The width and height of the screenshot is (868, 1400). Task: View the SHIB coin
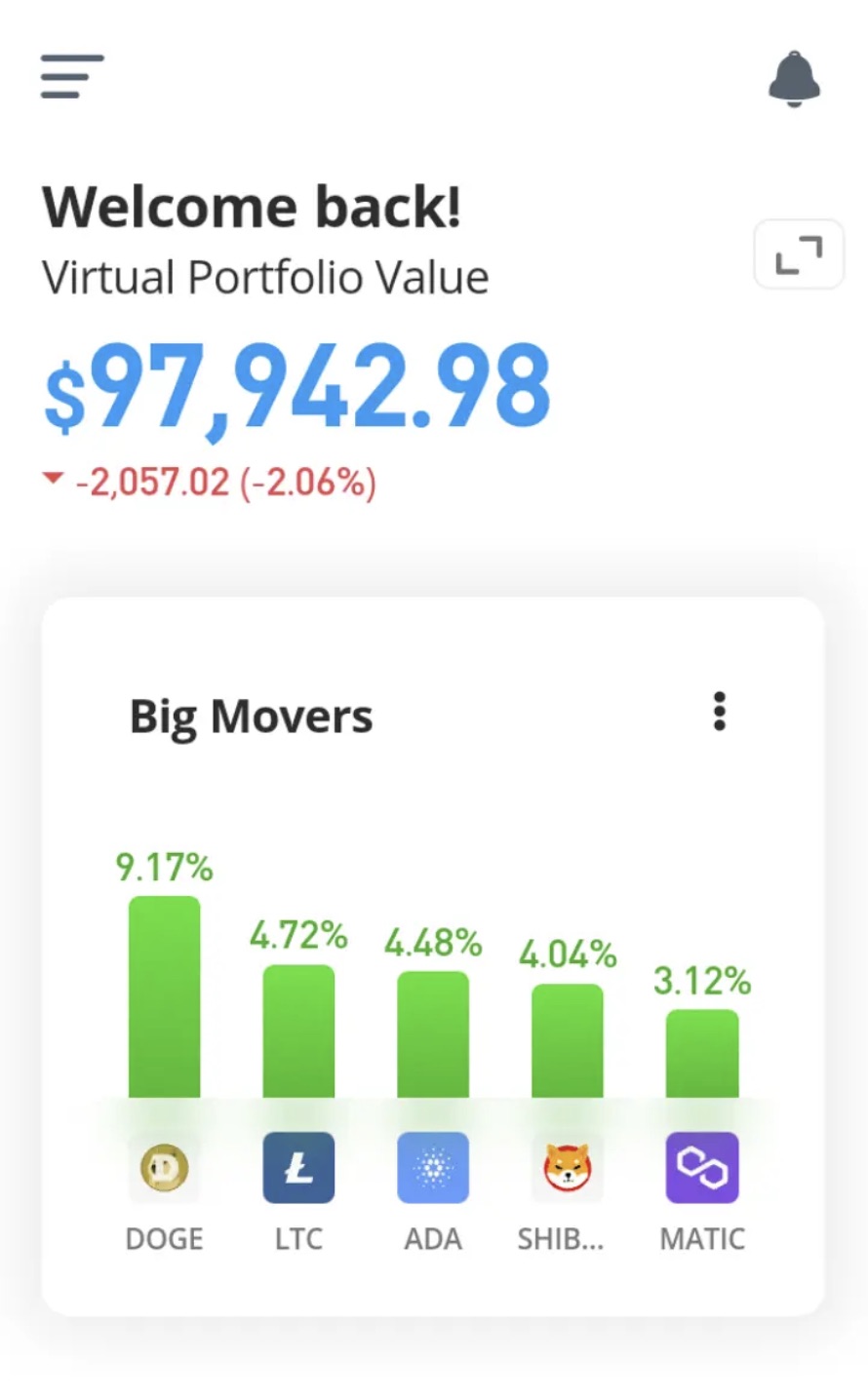pos(568,1167)
